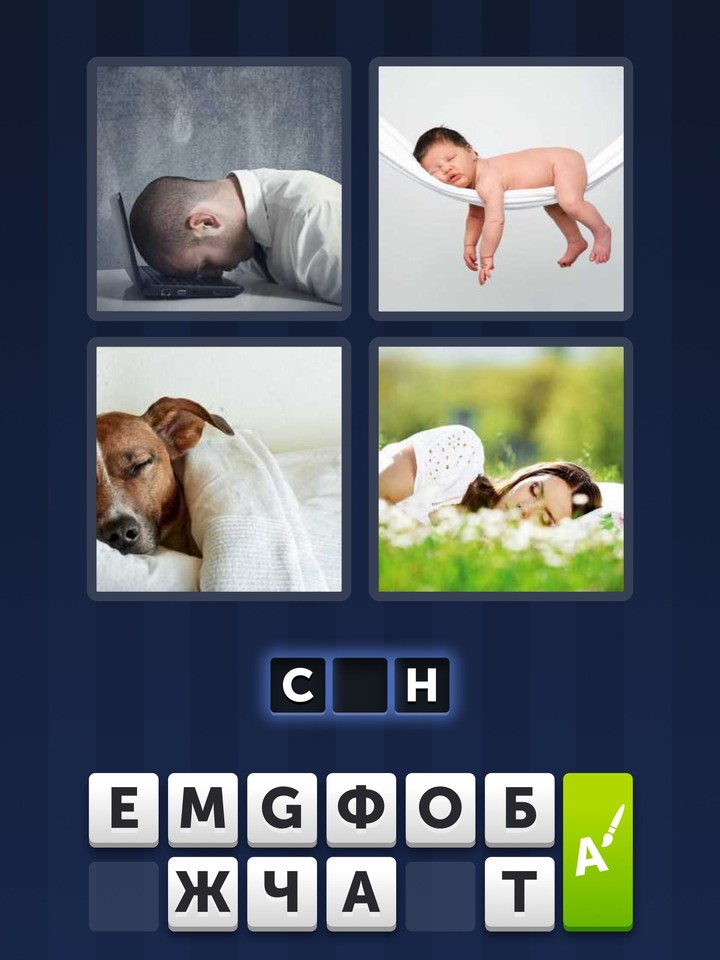This screenshot has width=720, height=960.
Task: Tap the letter Т tile
Action: (x=520, y=893)
